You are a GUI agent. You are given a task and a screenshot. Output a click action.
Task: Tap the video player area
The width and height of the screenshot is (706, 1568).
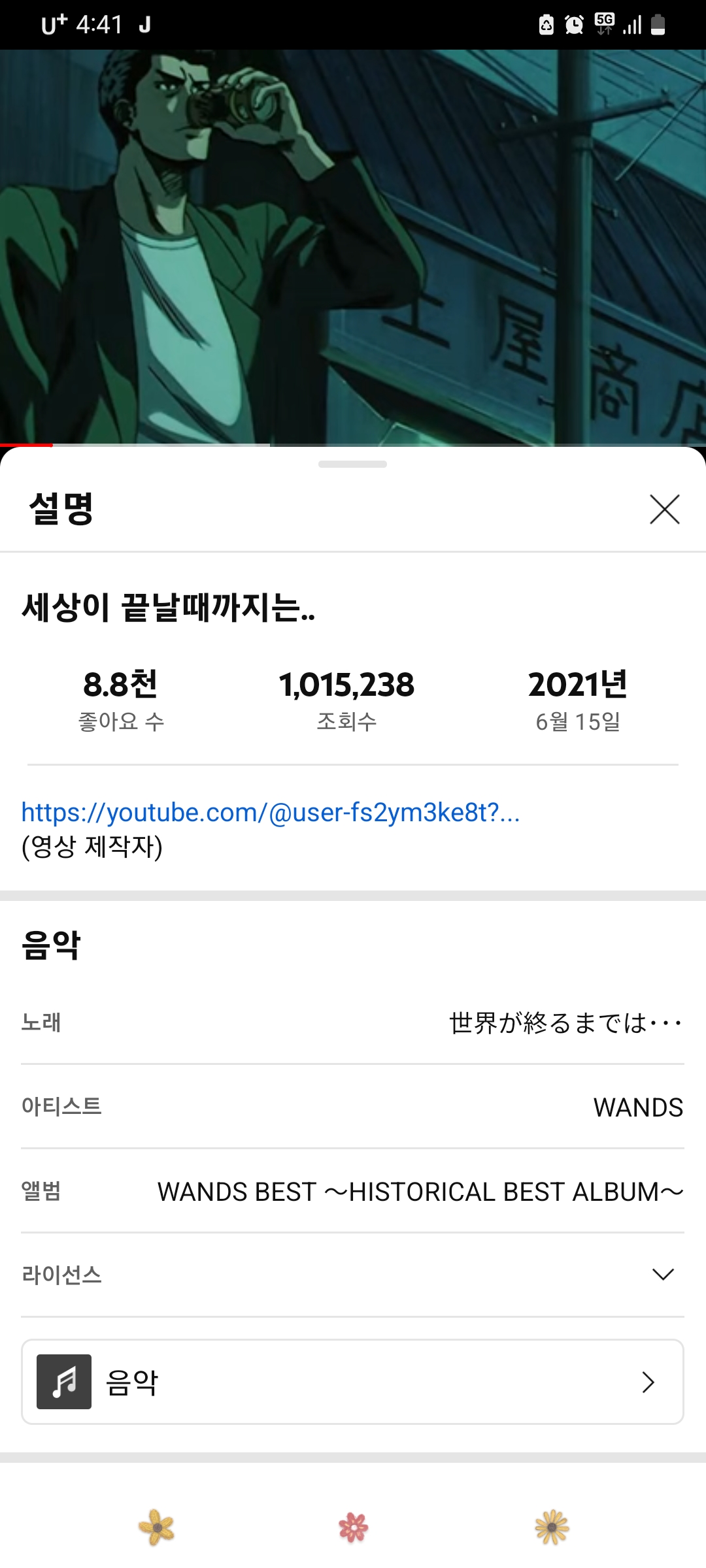pyautogui.click(x=353, y=248)
